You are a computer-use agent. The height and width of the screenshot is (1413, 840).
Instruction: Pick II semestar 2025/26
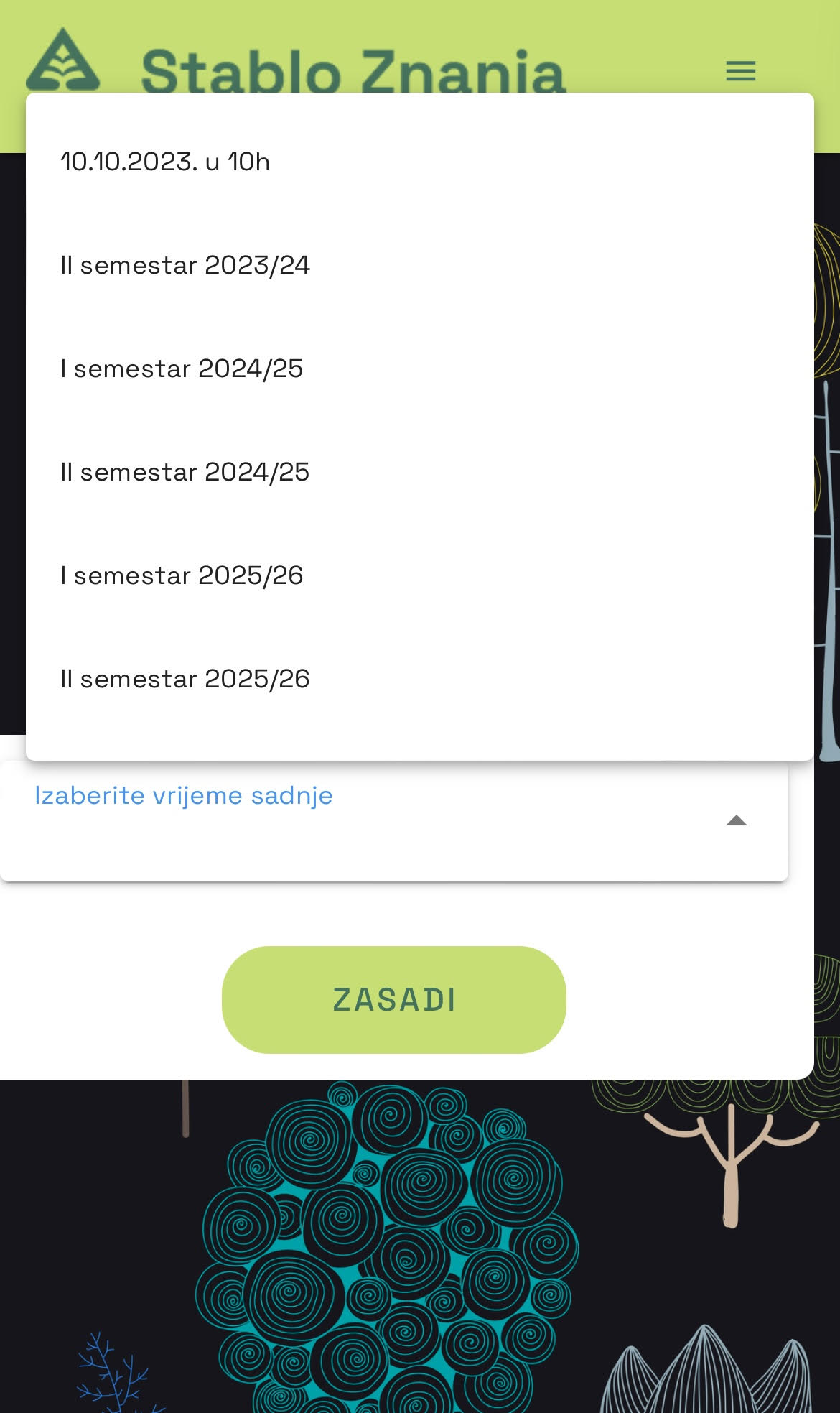pyautogui.click(x=420, y=679)
